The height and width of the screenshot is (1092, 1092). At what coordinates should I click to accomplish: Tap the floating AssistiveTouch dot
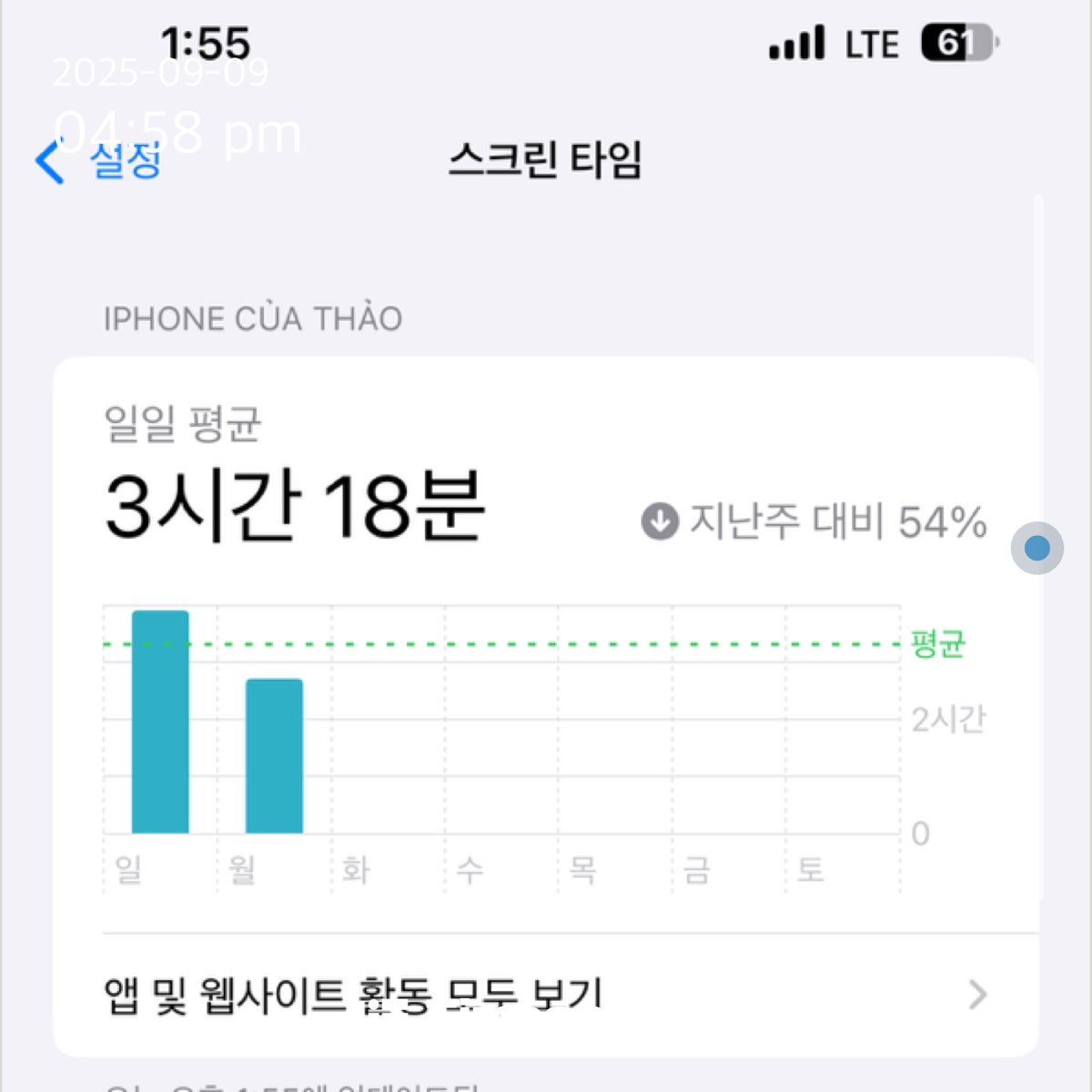(1036, 549)
